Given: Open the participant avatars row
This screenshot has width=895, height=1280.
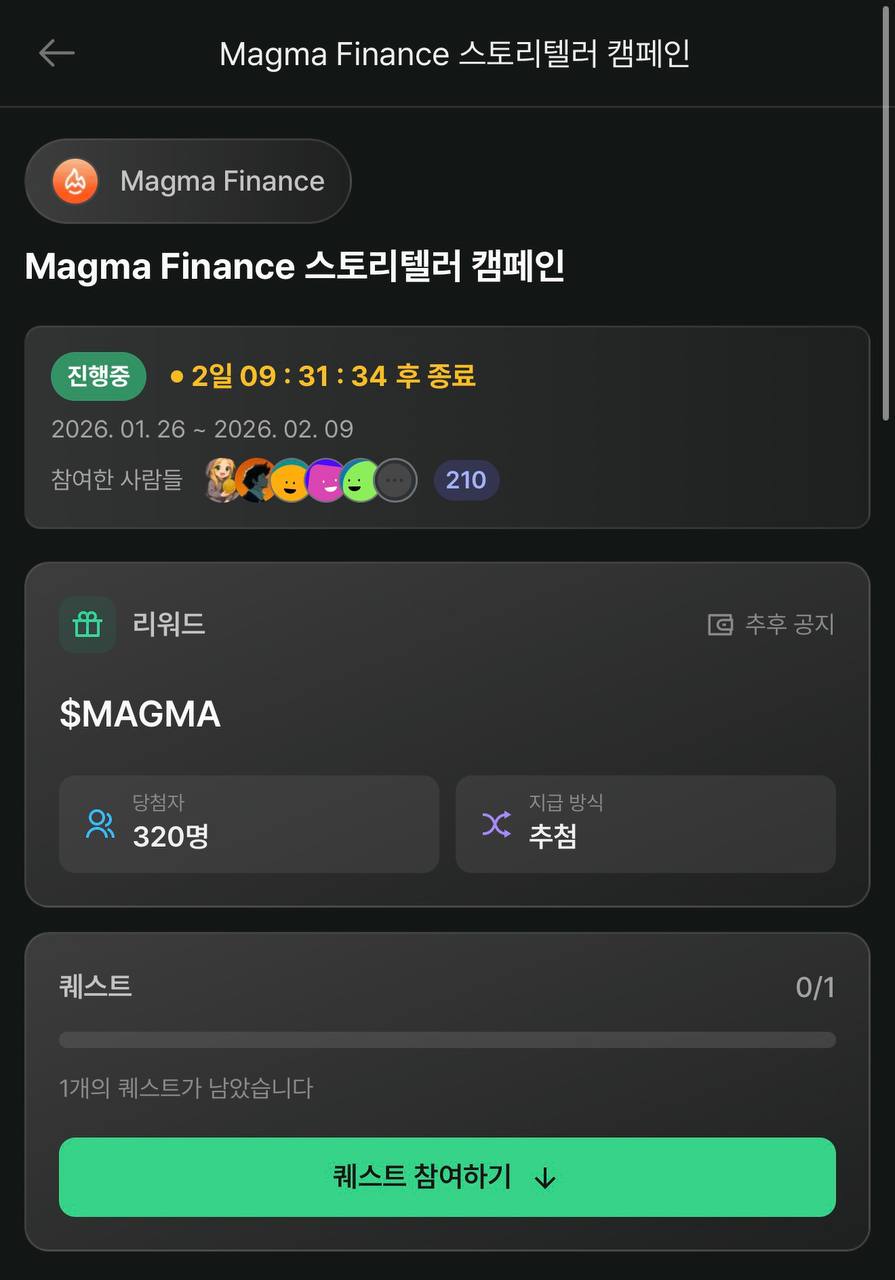Looking at the screenshot, I should point(310,480).
